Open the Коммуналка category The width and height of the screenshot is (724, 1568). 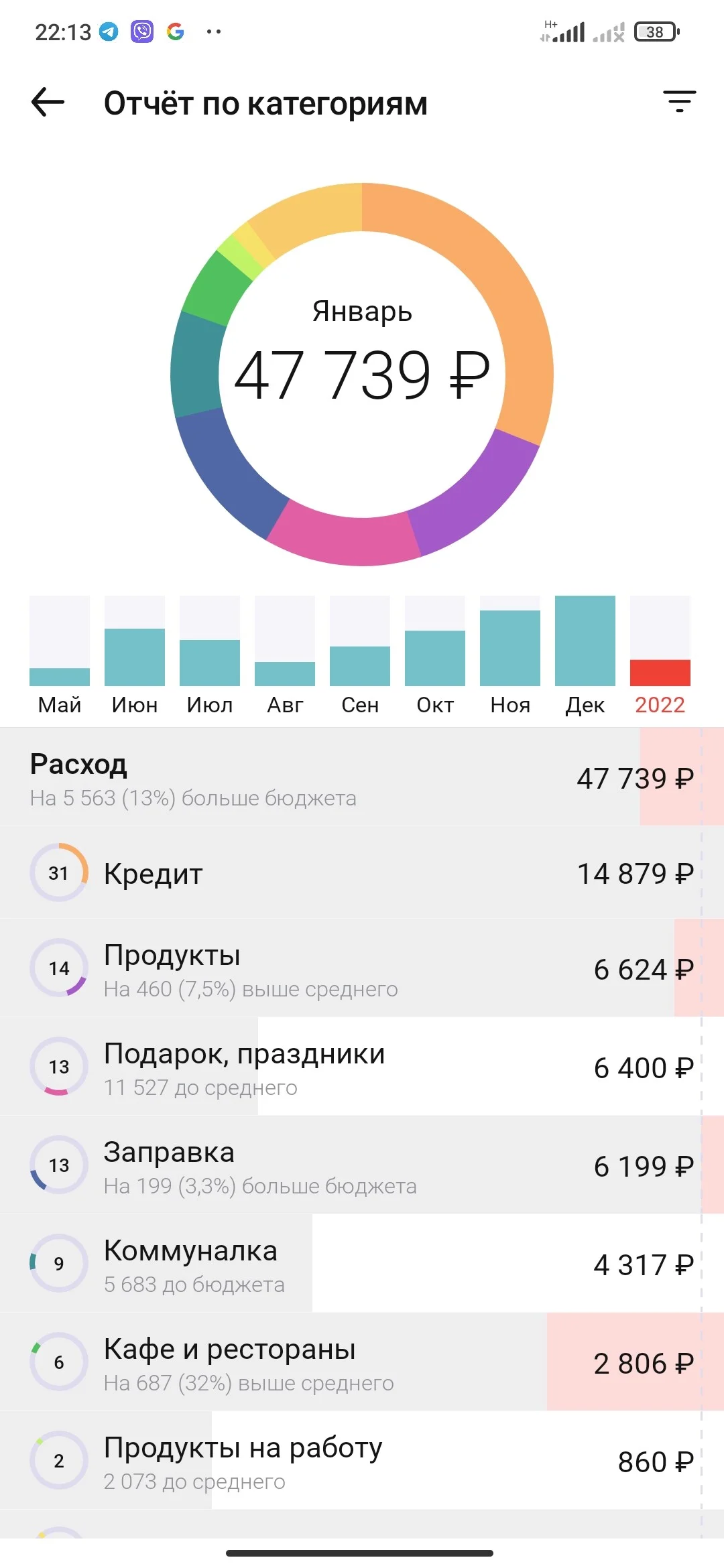click(362, 1264)
